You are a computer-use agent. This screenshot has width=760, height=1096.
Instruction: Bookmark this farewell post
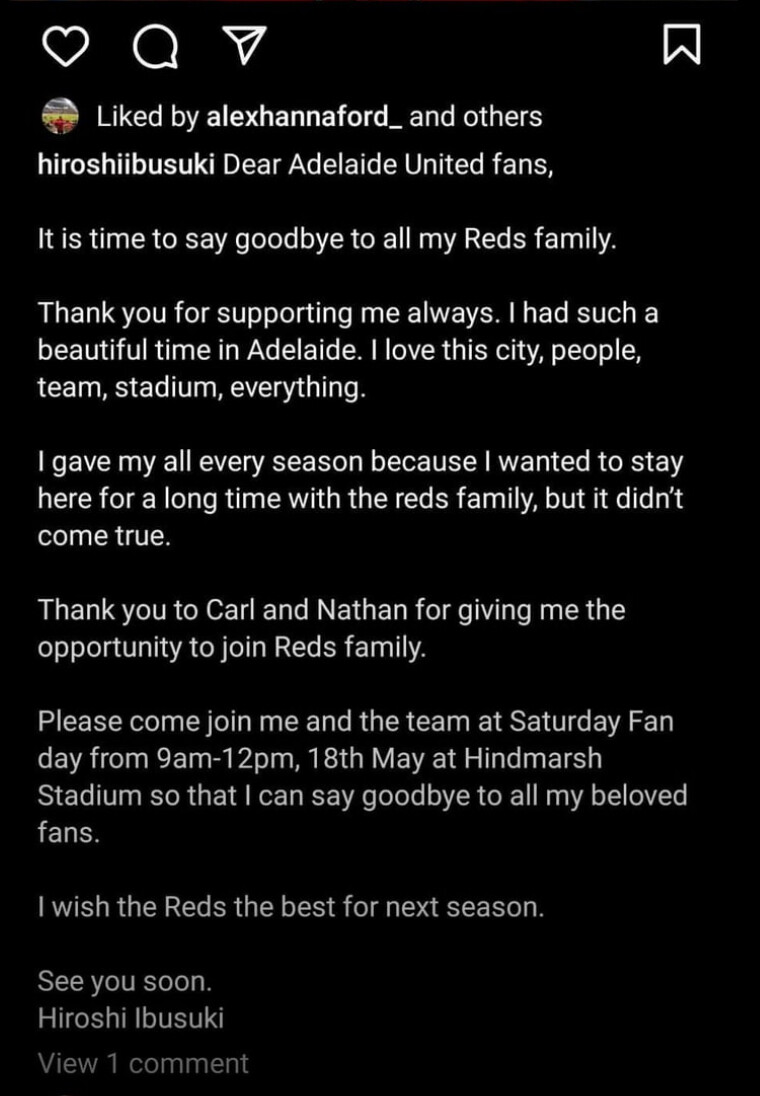pos(683,46)
